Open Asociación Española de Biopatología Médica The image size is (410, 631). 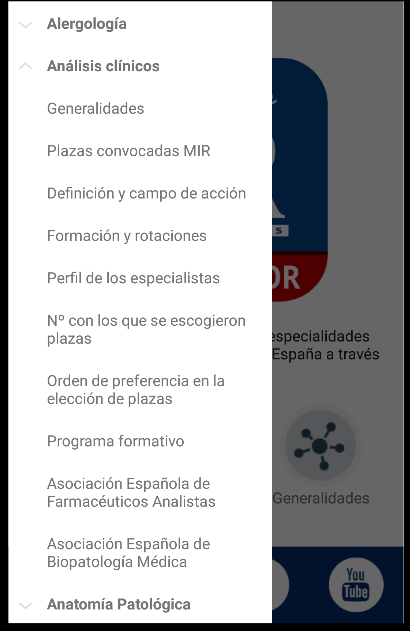point(140,553)
